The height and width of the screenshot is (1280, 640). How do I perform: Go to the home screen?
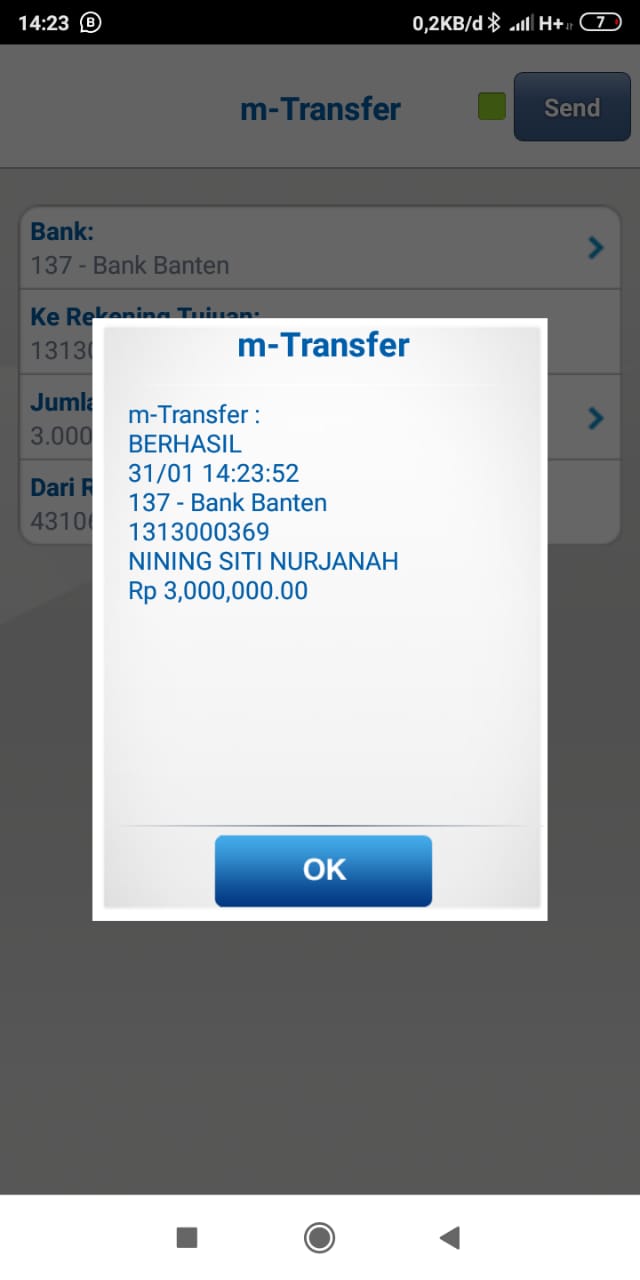click(319, 1238)
